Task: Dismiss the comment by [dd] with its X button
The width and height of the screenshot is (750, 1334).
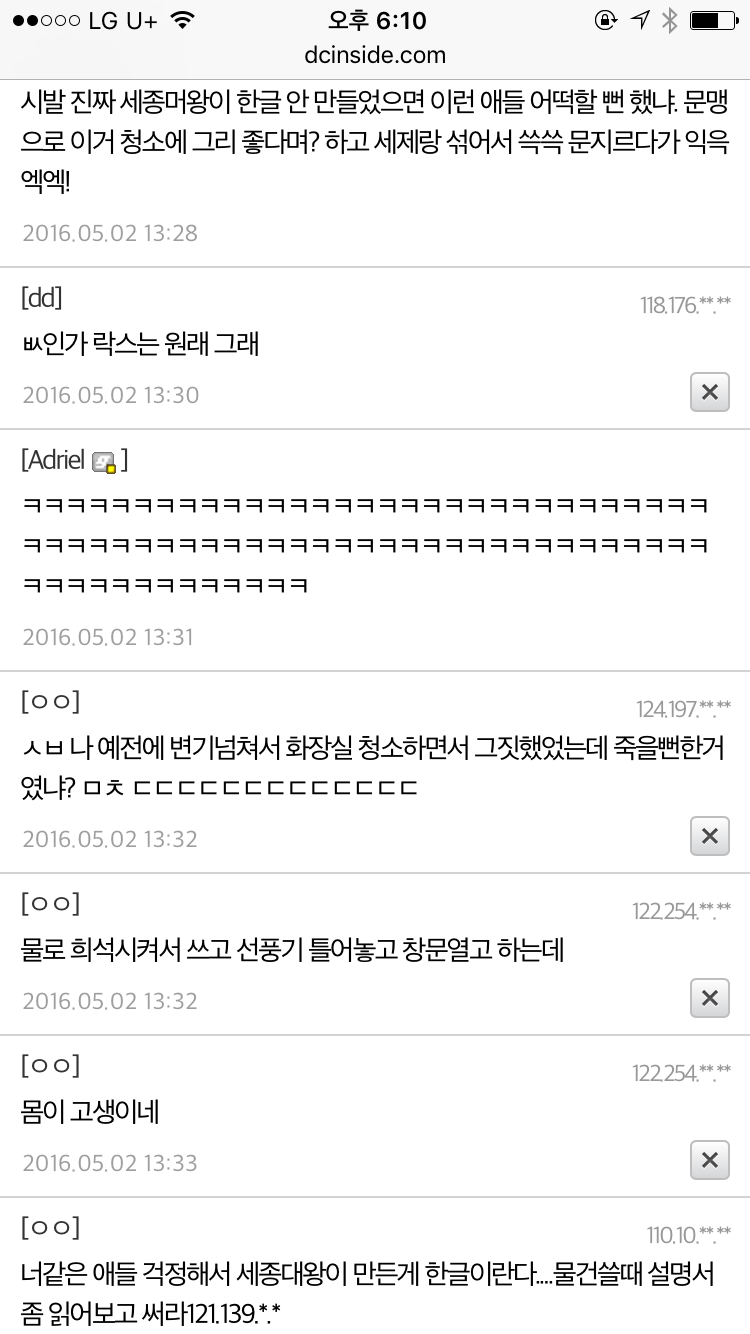Action: pos(709,392)
